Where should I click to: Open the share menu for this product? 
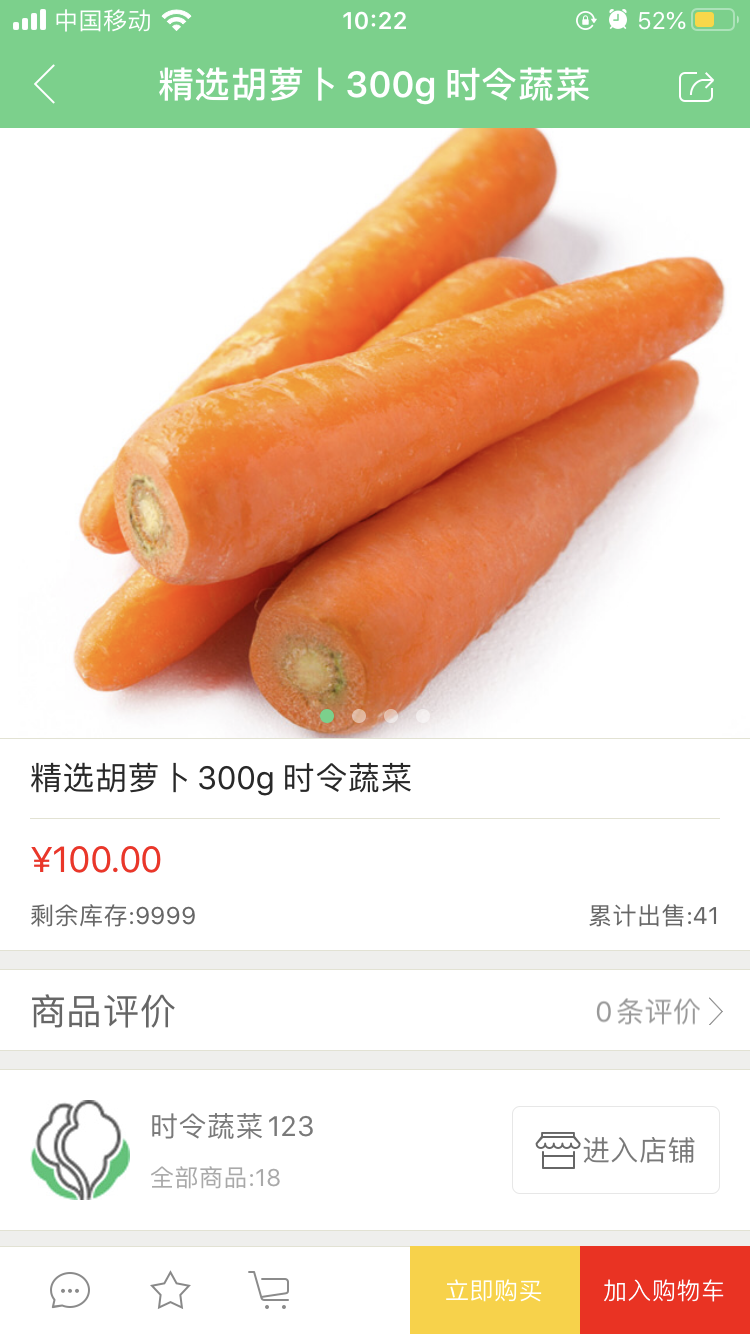click(697, 86)
